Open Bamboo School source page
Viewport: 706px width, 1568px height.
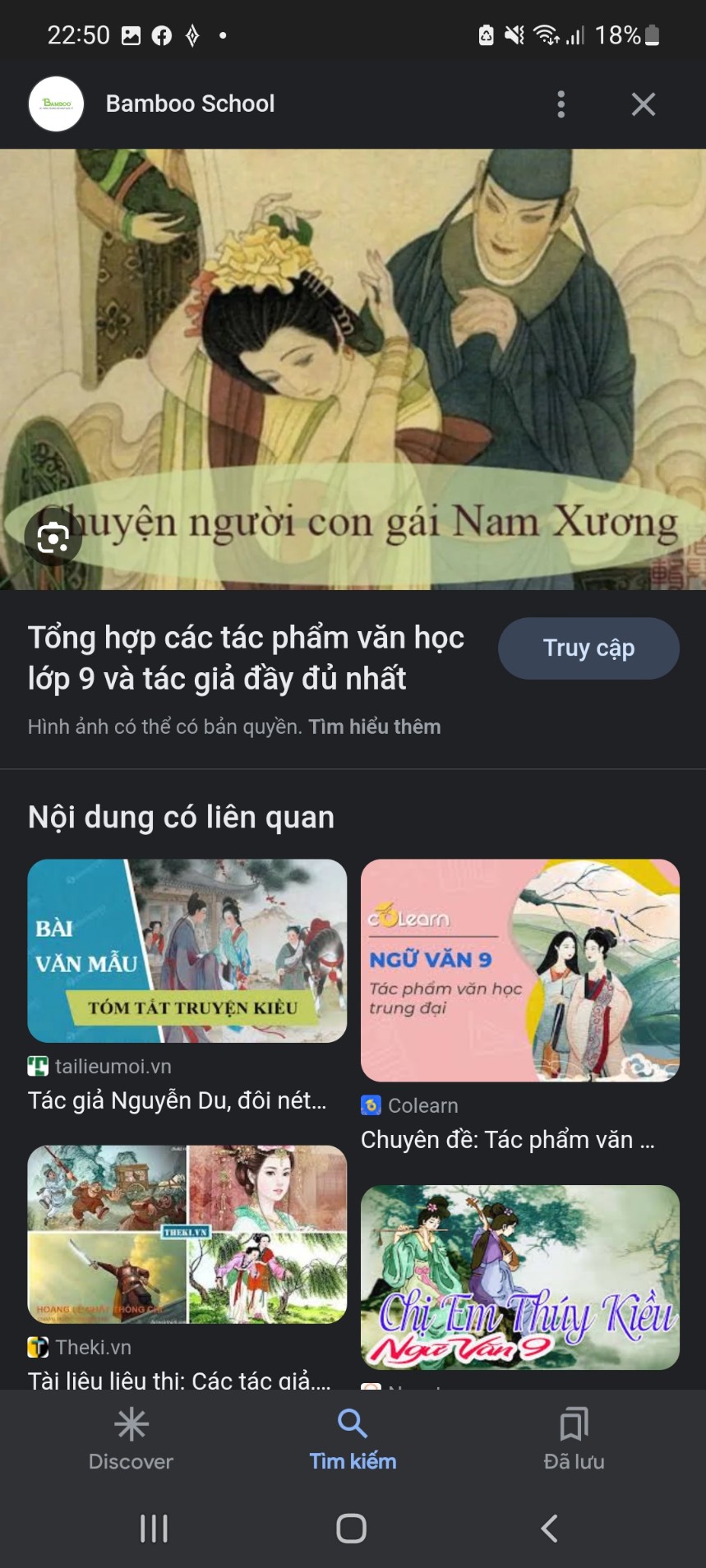[190, 104]
